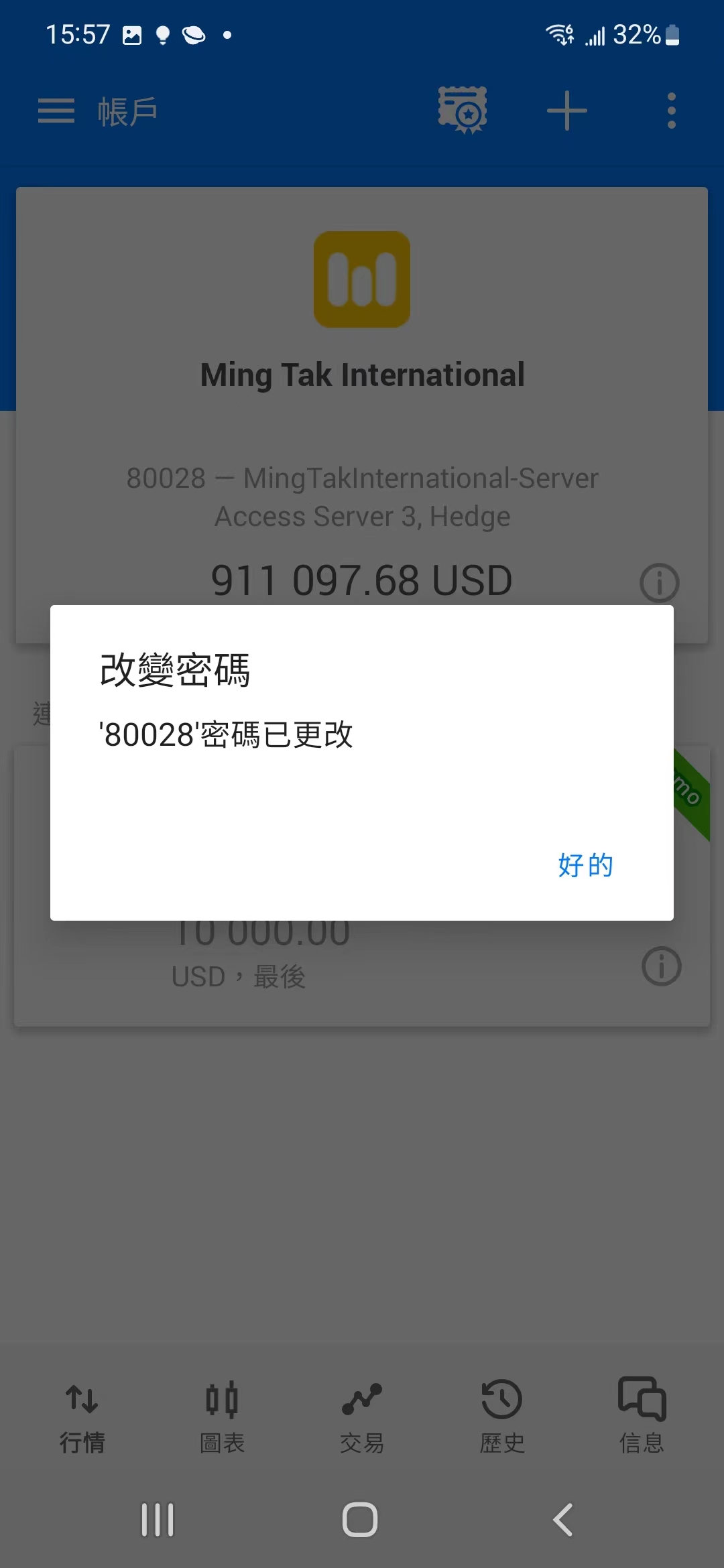The height and width of the screenshot is (1568, 724).
Task: View info for the 911 097.68 USD account
Action: pyautogui.click(x=660, y=582)
